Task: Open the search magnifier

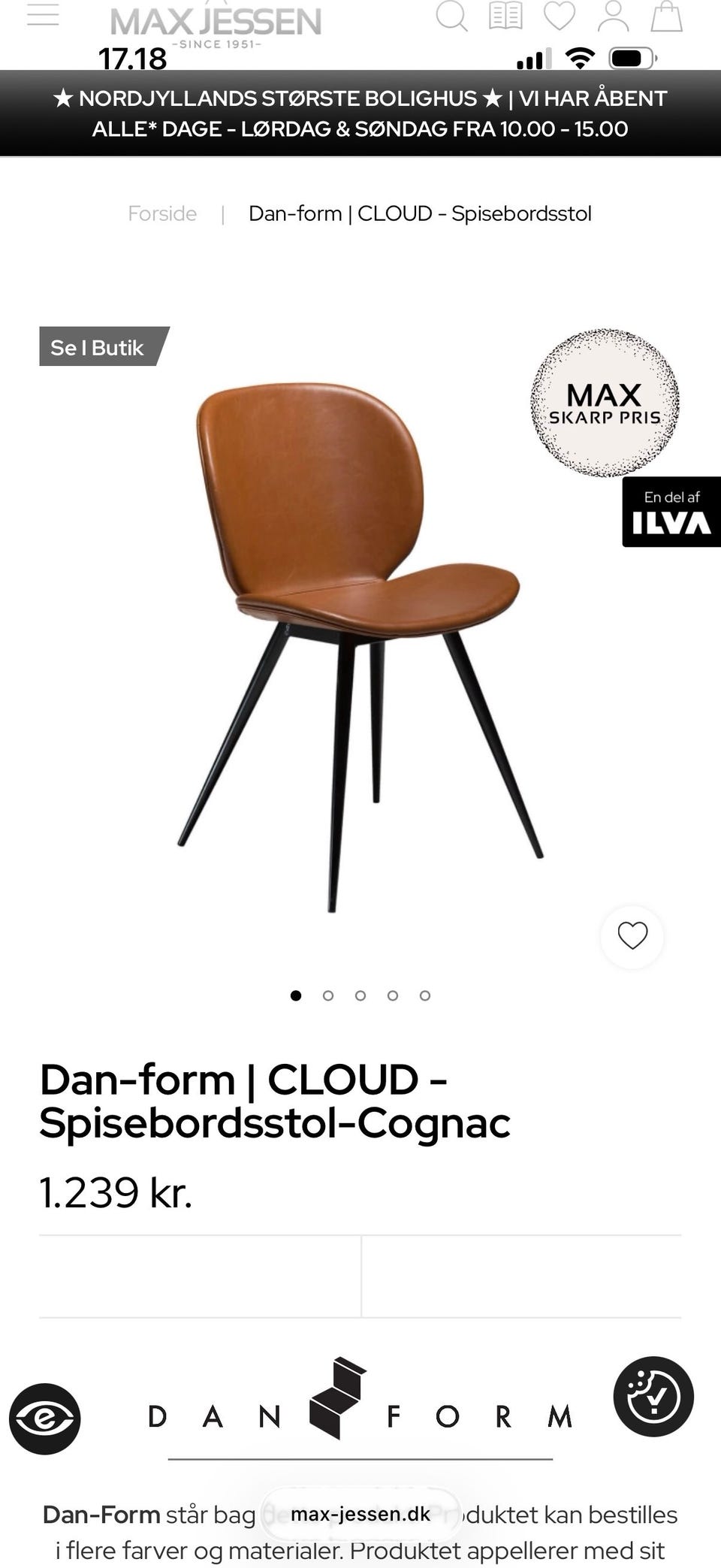Action: tap(451, 16)
